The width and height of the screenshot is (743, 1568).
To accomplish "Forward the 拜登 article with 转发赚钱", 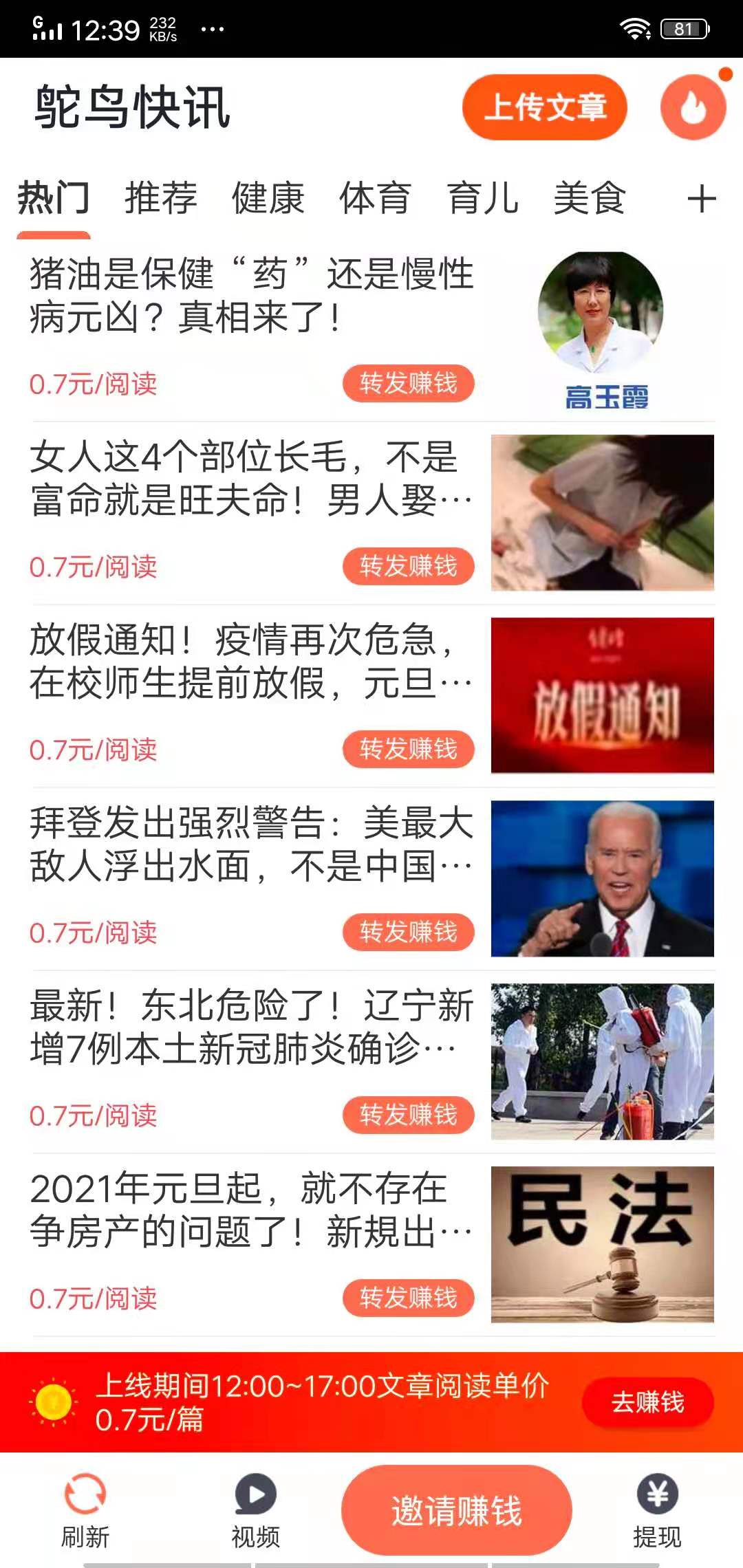I will pos(408,932).
